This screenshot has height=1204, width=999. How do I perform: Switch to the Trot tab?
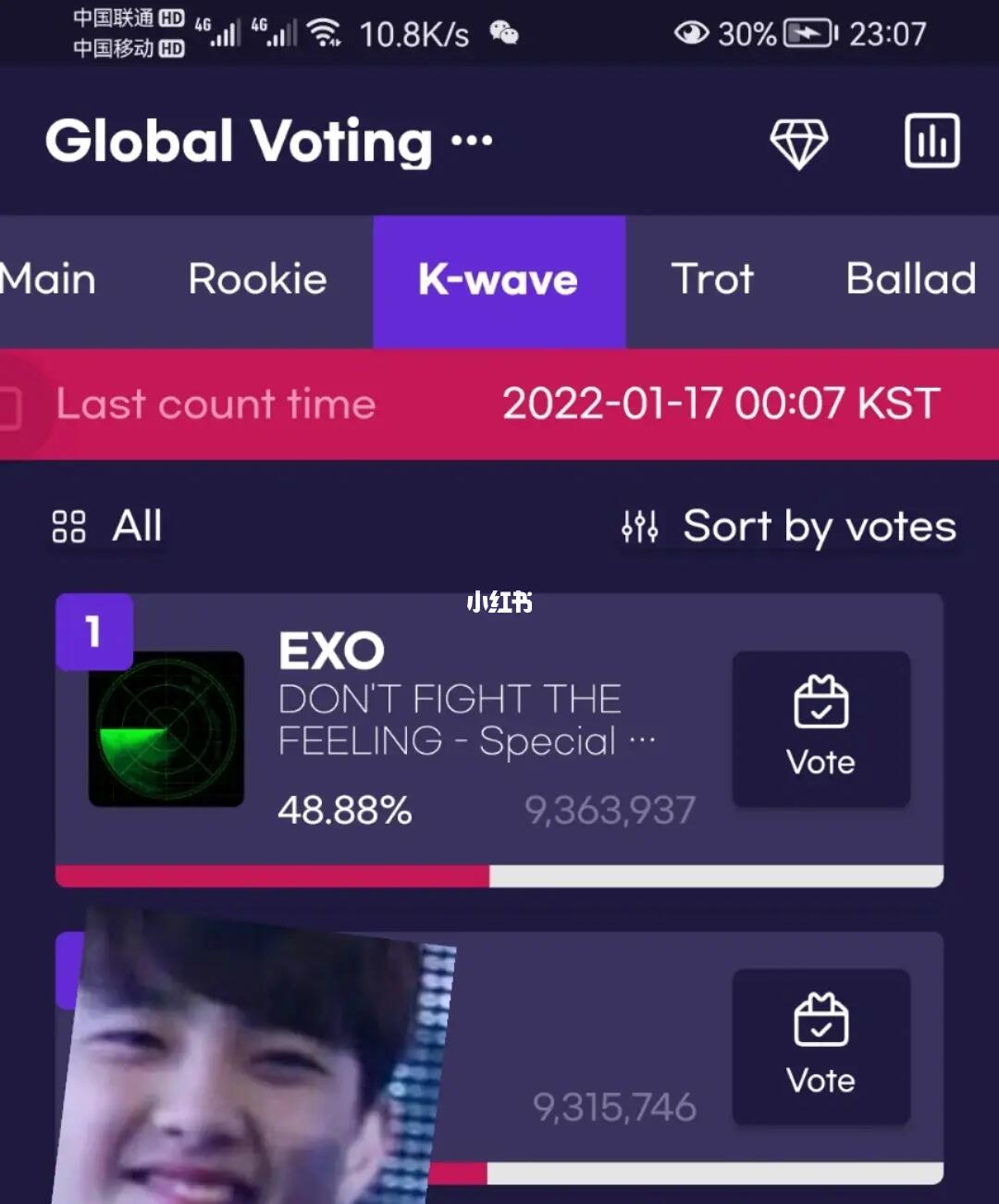click(712, 279)
